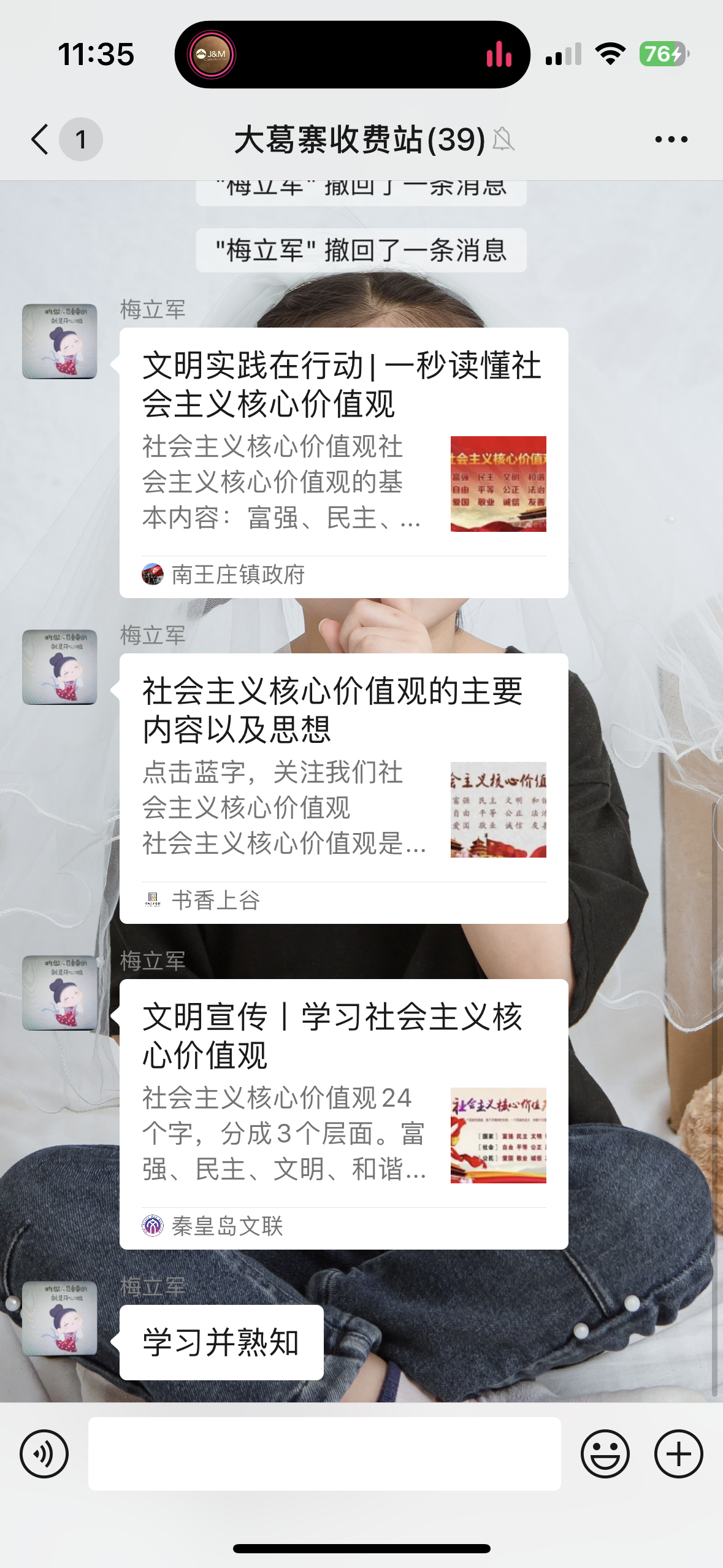Open the emoji picker

point(605,1454)
